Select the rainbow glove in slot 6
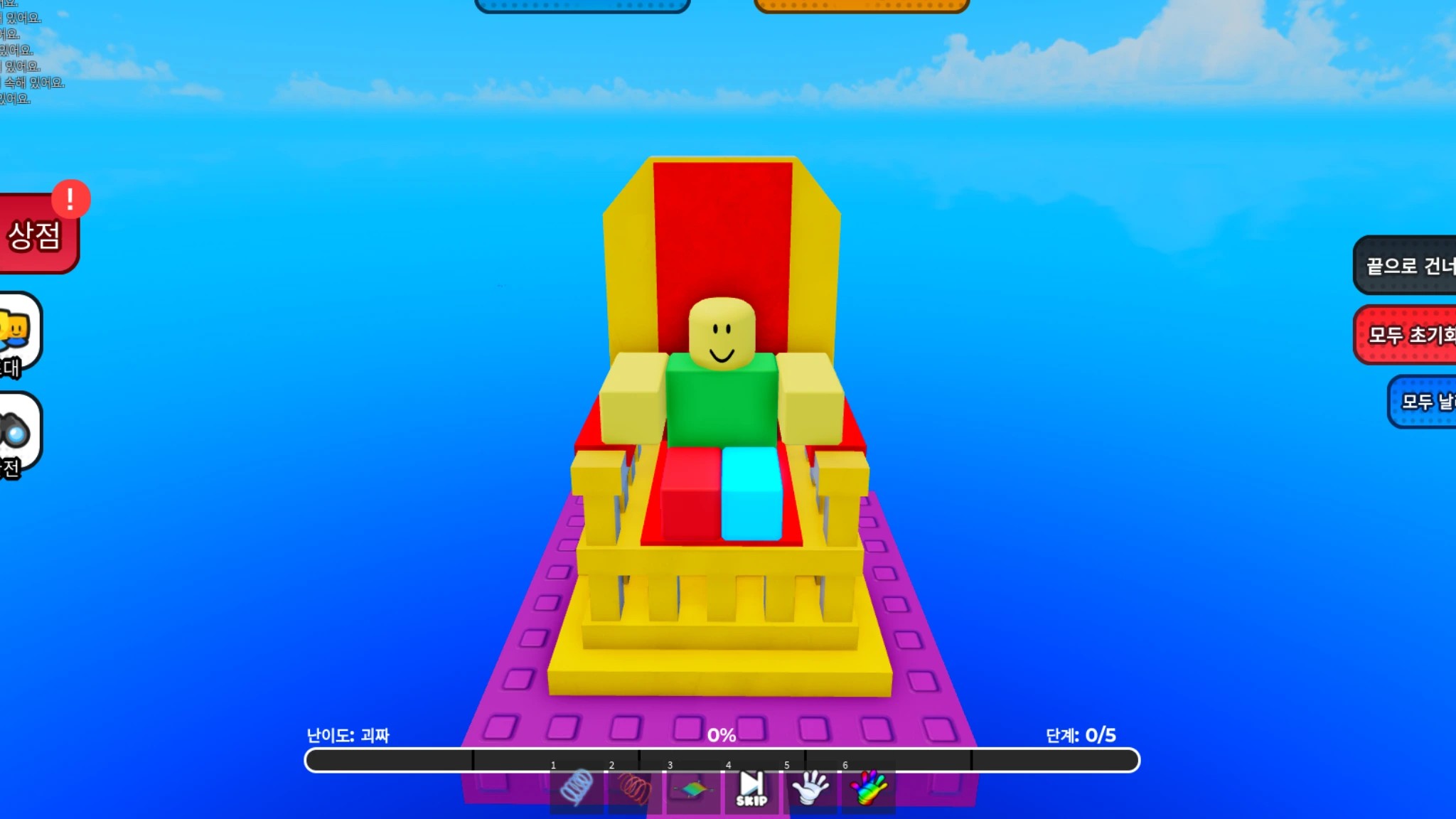The width and height of the screenshot is (1456, 819). pos(868,788)
